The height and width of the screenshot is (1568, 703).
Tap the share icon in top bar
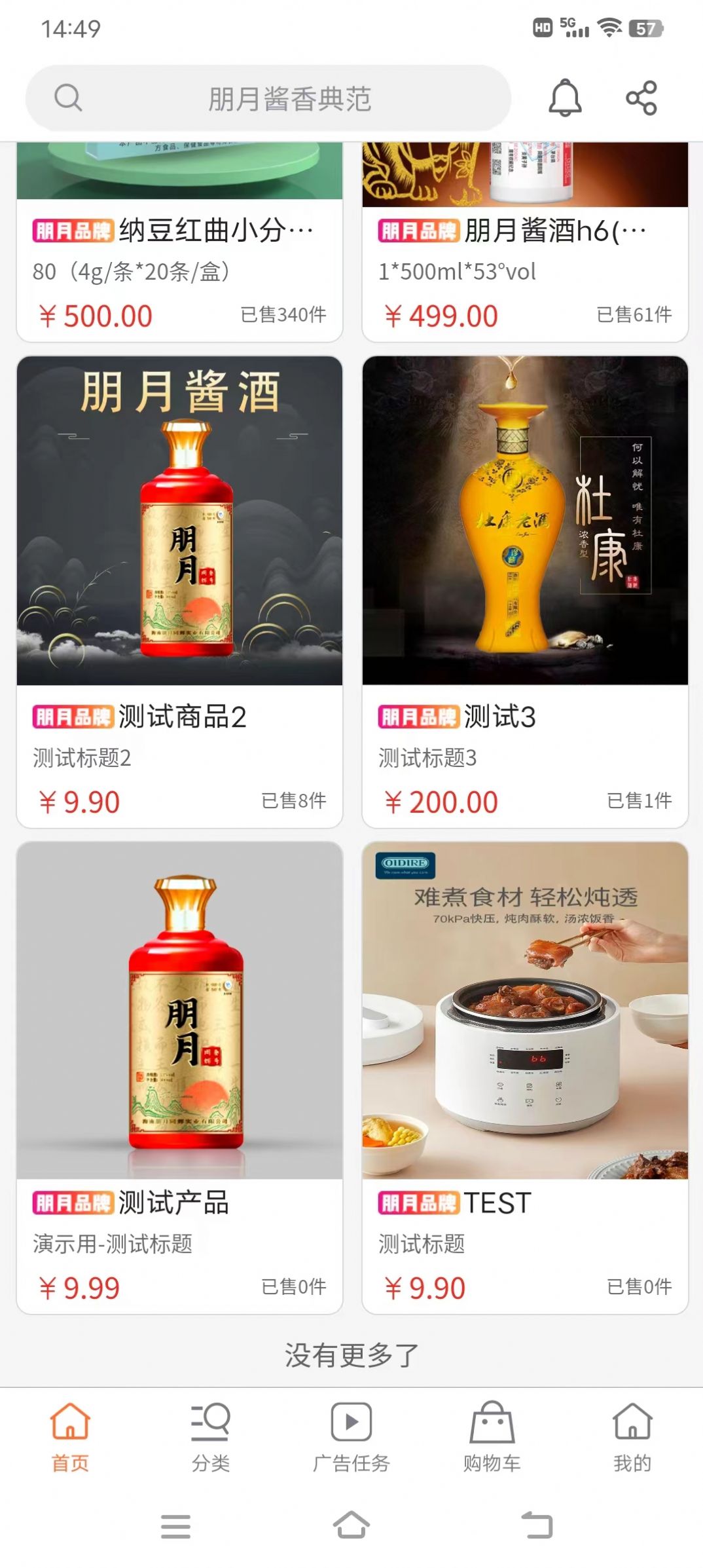pos(642,96)
